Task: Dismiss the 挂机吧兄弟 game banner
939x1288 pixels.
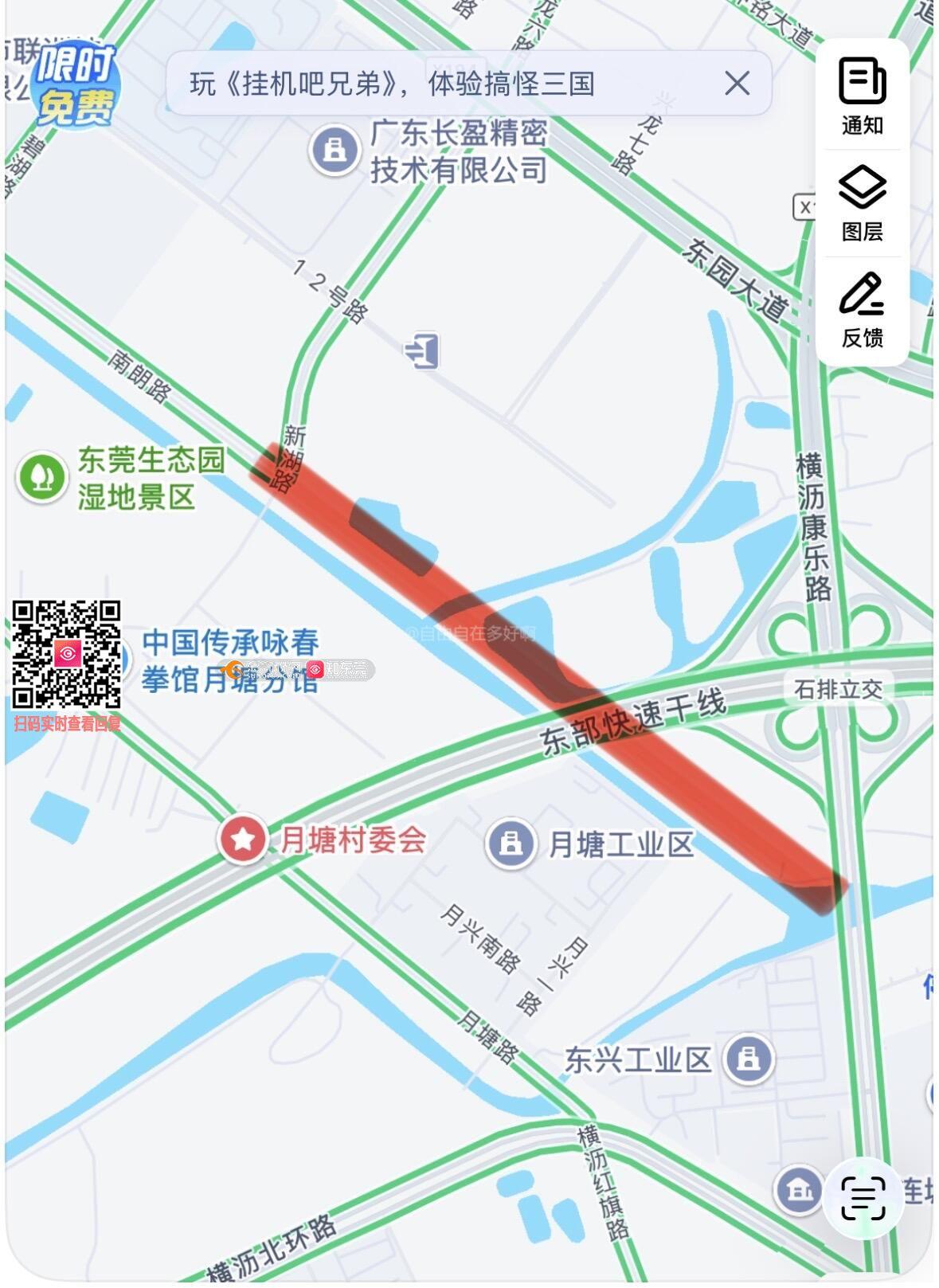Action: (x=737, y=83)
